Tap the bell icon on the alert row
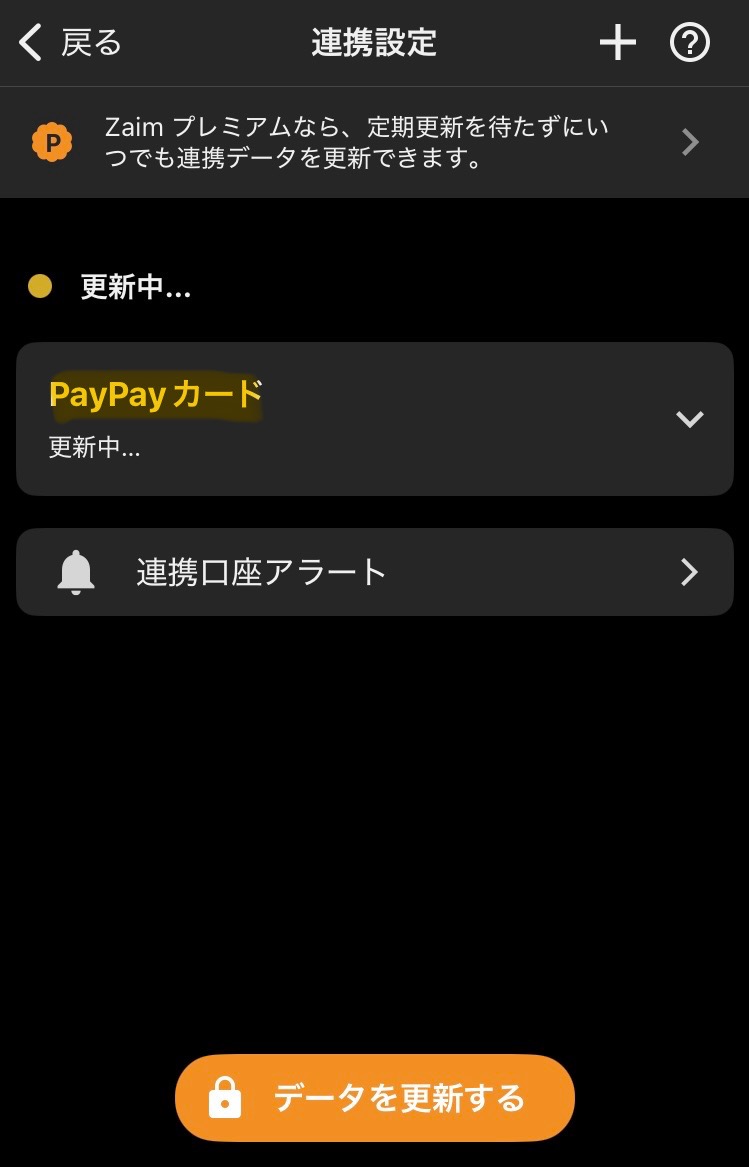 [x=77, y=571]
